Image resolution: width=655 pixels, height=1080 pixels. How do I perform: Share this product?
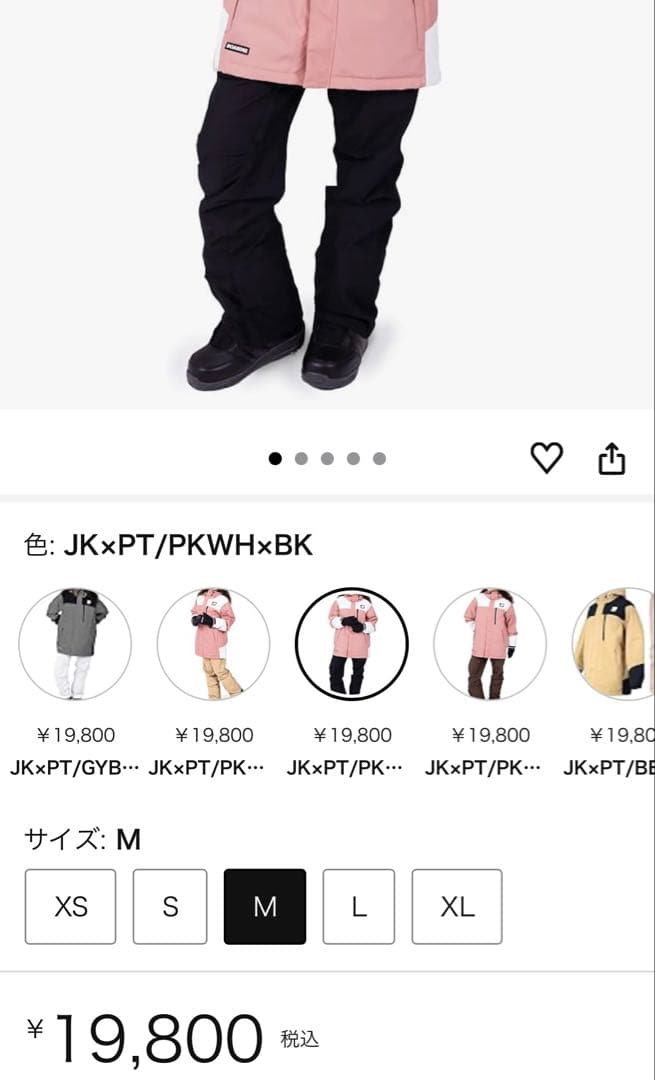coord(611,458)
